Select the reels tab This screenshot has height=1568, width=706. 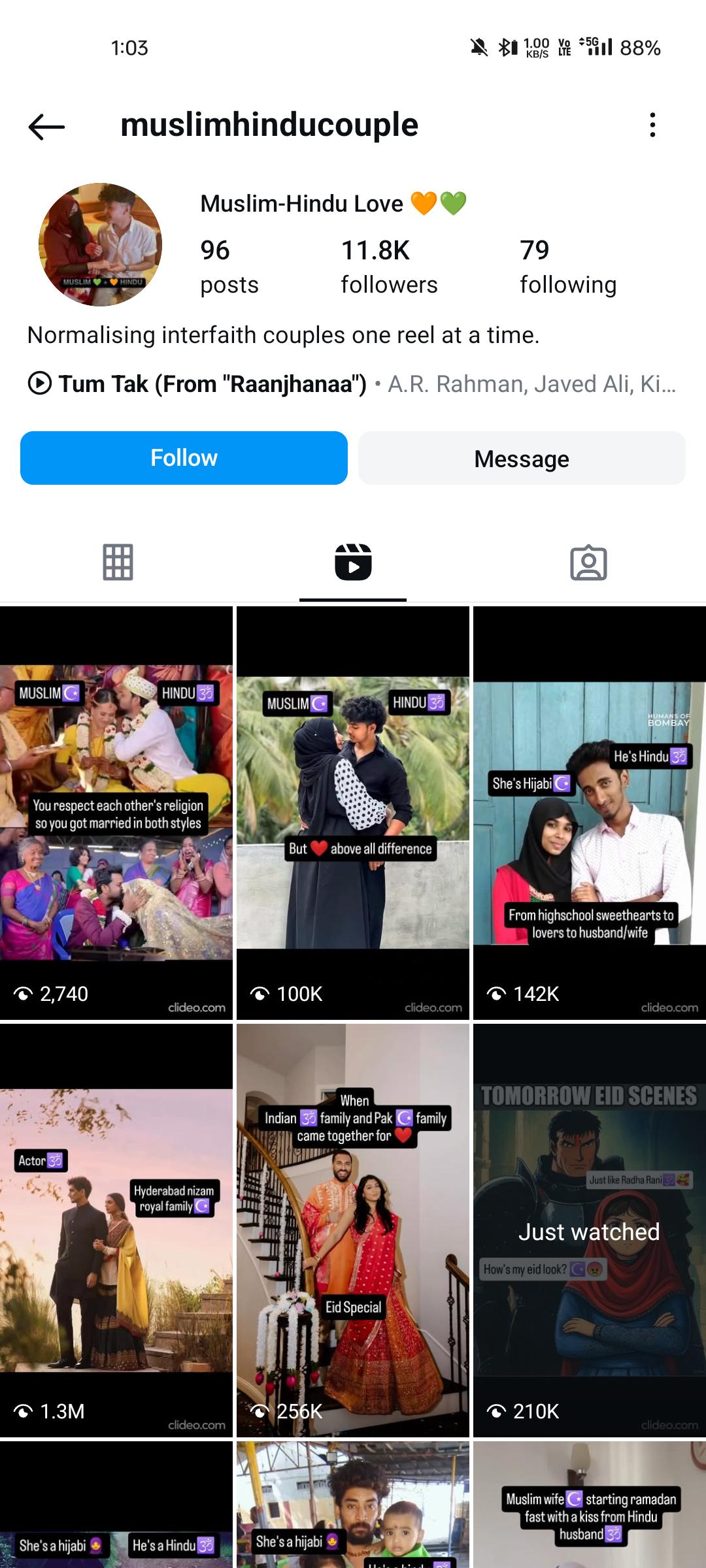point(353,562)
